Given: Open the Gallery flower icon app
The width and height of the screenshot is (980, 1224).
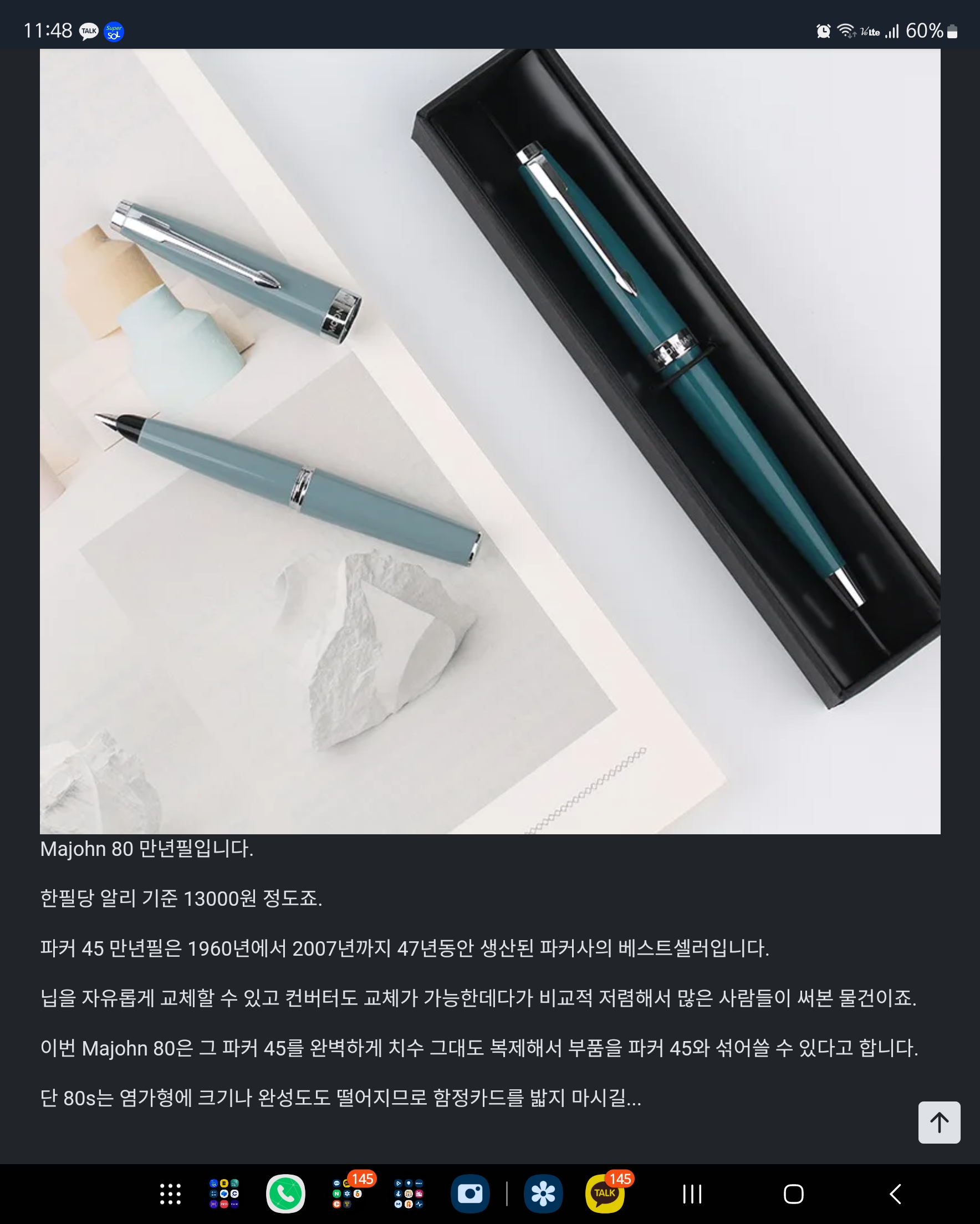Looking at the screenshot, I should pos(543,1194).
